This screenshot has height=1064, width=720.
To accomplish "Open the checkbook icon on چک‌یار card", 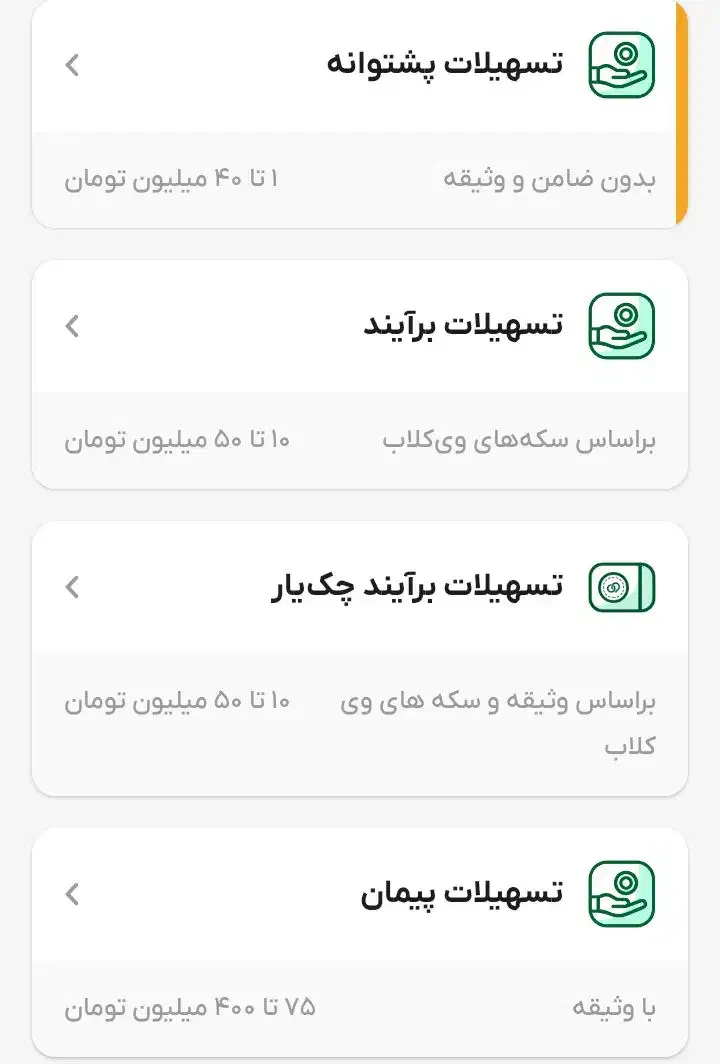I will 622,589.
